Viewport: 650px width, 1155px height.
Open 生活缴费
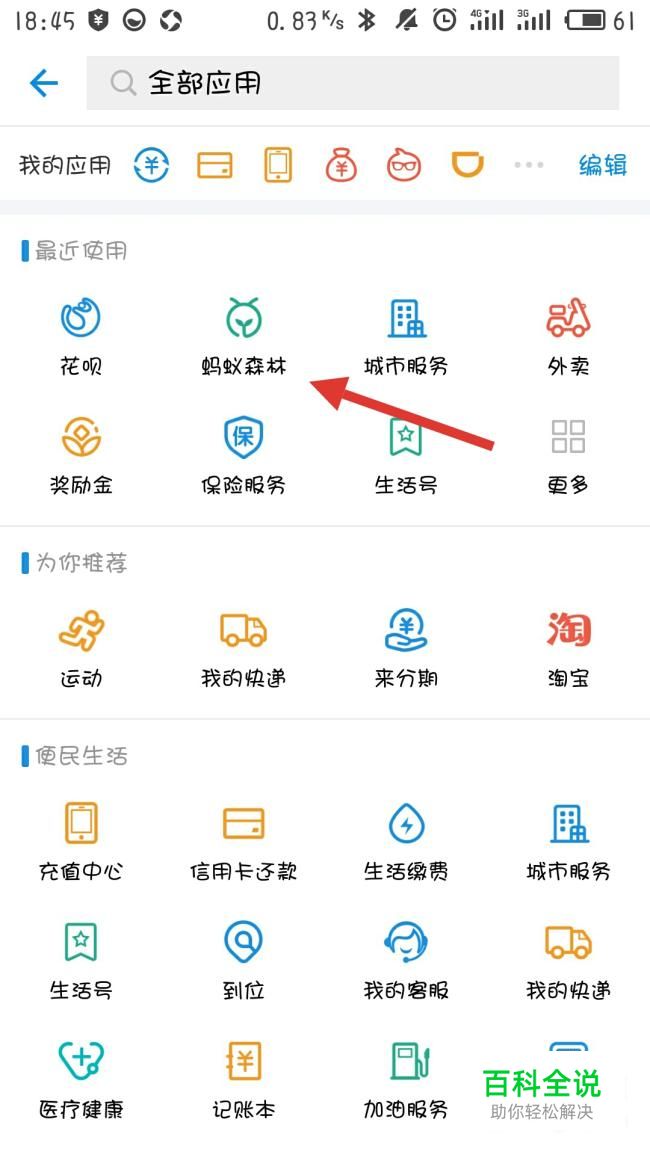(406, 840)
